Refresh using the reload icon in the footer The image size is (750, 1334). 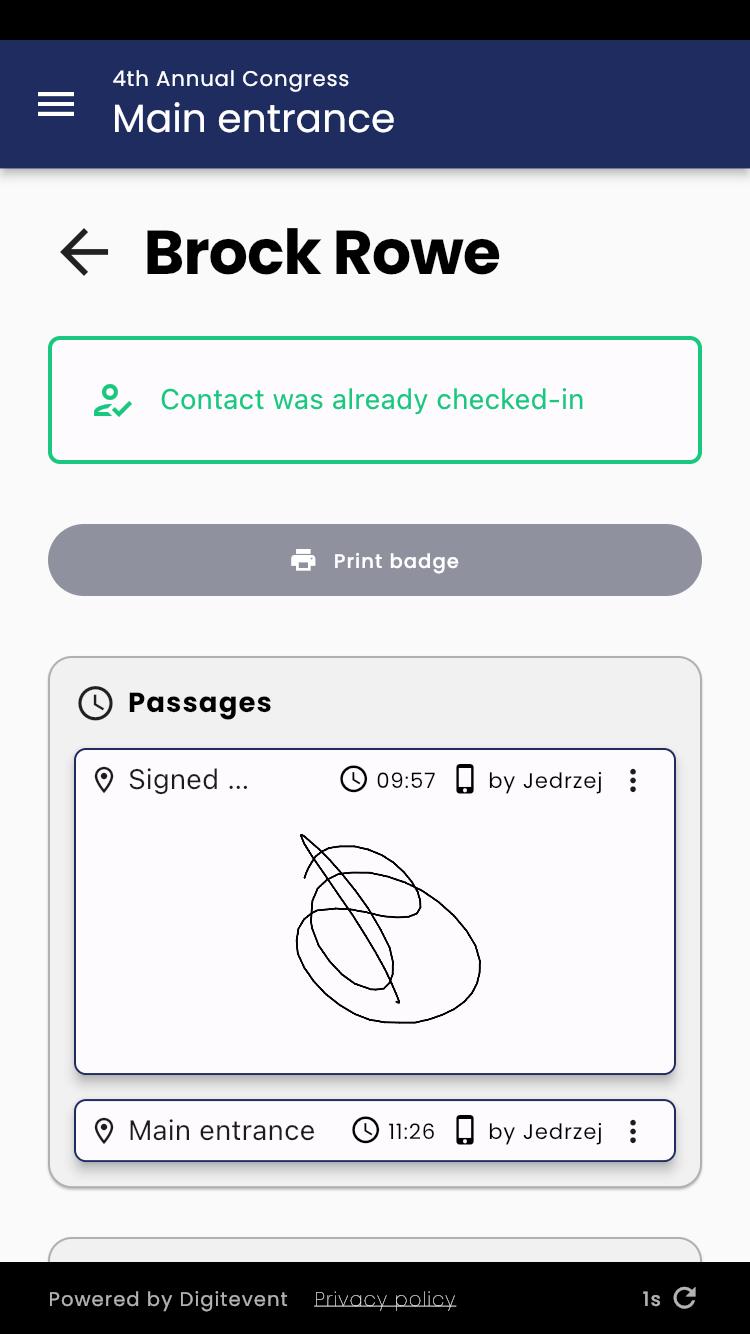[x=685, y=1298]
